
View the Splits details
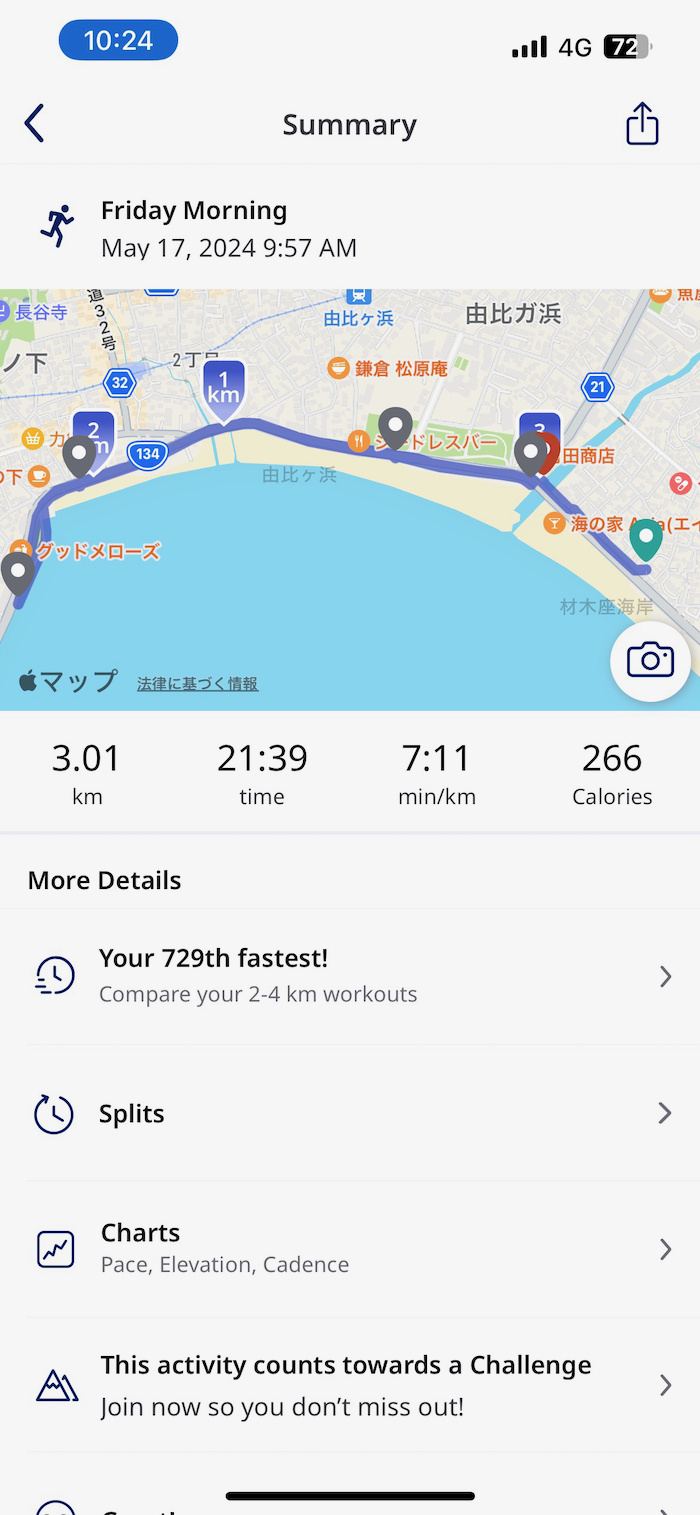(350, 1113)
